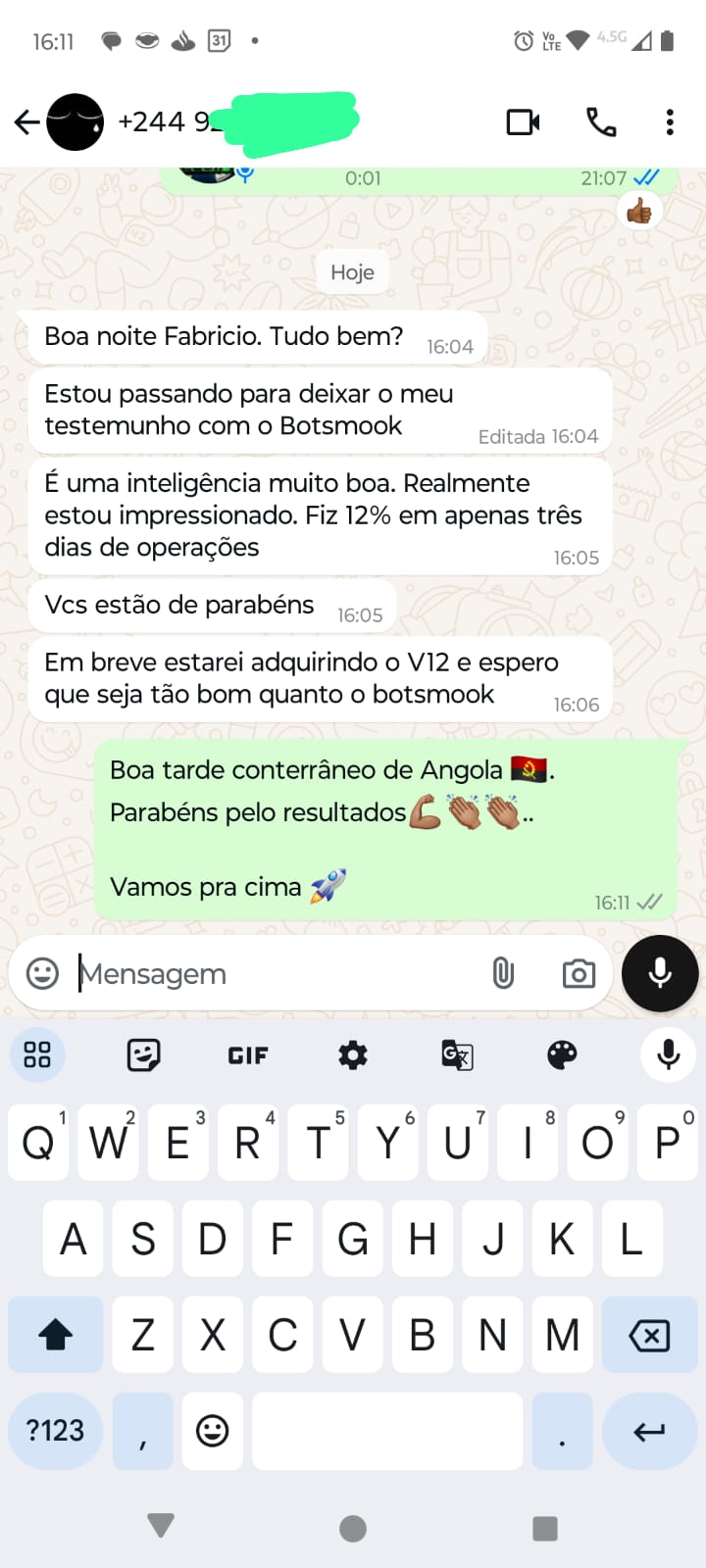Focus the Mensagem text field
This screenshot has width=706, height=1568.
[x=275, y=973]
